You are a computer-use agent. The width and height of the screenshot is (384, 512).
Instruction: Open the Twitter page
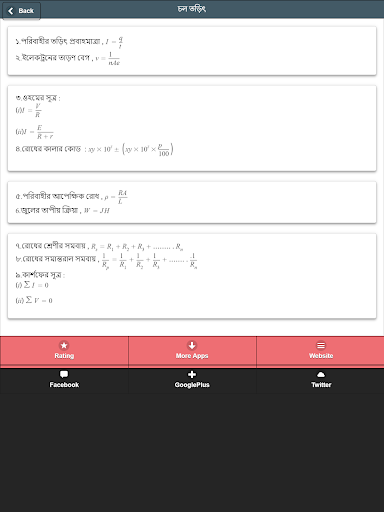coord(320,380)
